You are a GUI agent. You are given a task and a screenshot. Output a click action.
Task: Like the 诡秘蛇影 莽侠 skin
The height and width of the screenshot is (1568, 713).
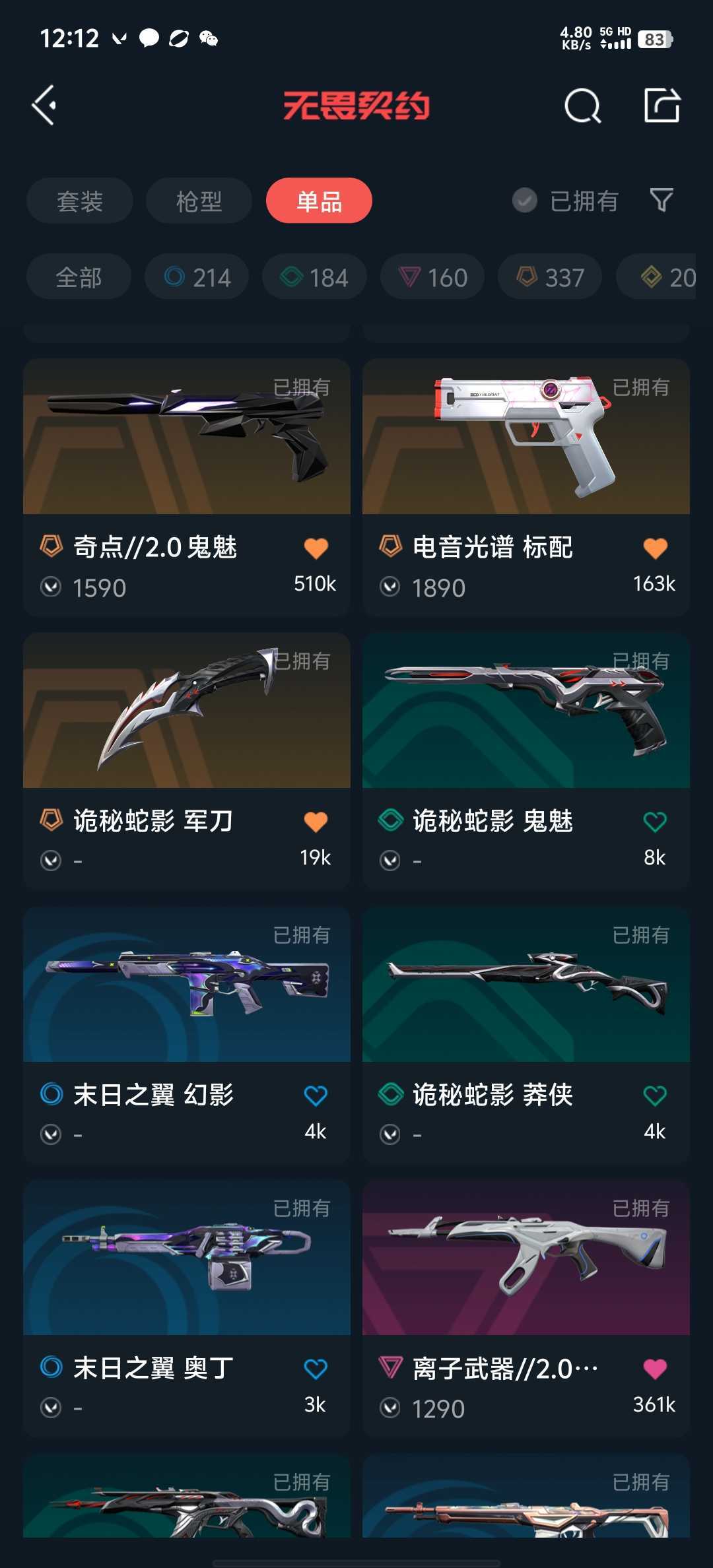tap(655, 1096)
